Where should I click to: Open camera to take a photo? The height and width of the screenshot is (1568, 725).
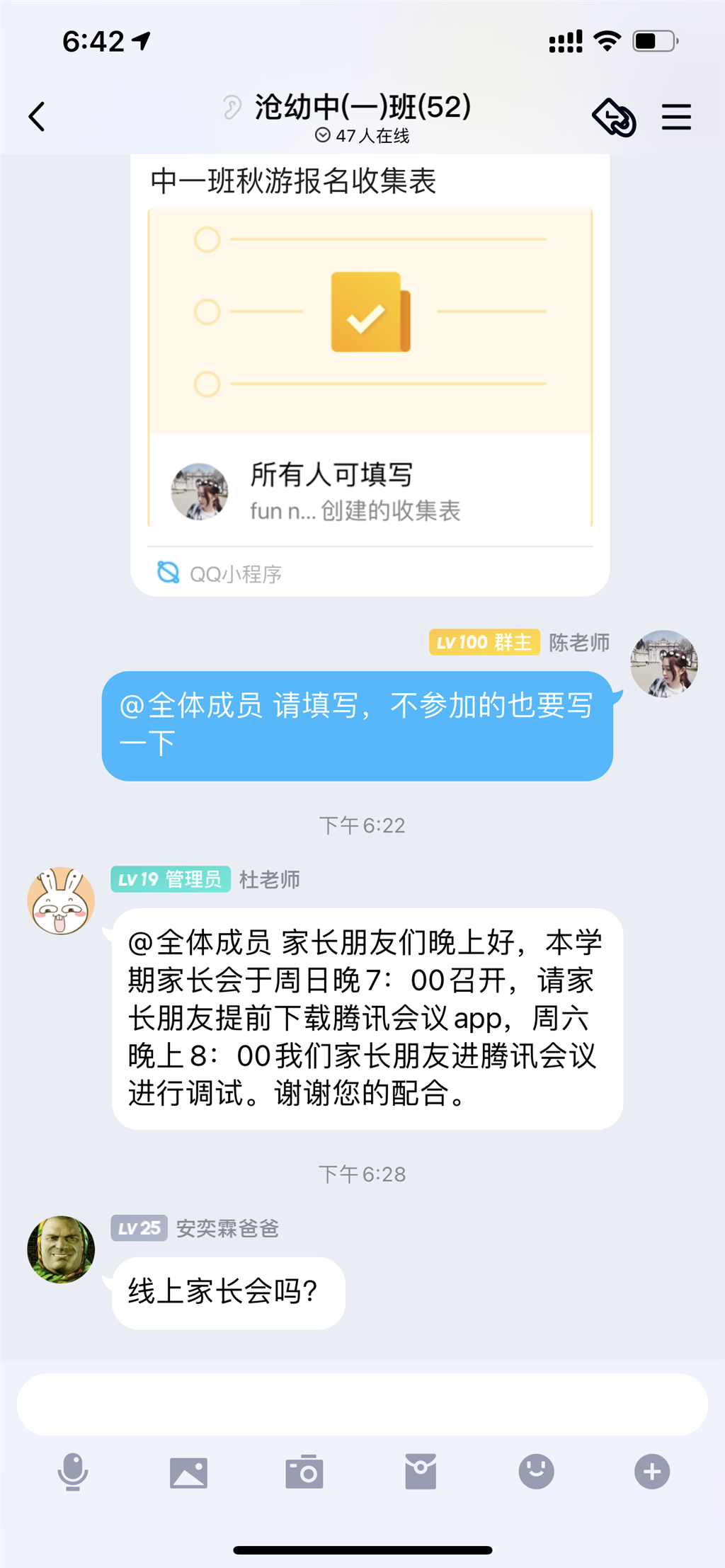[304, 1472]
